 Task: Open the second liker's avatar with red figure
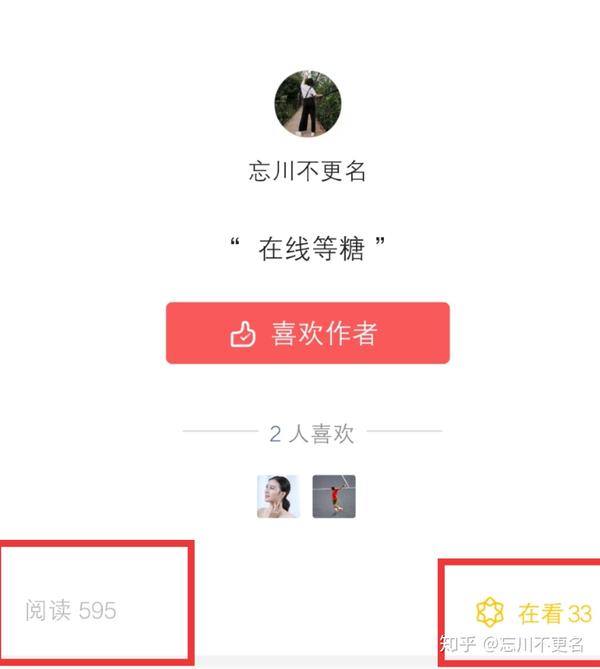[x=334, y=496]
